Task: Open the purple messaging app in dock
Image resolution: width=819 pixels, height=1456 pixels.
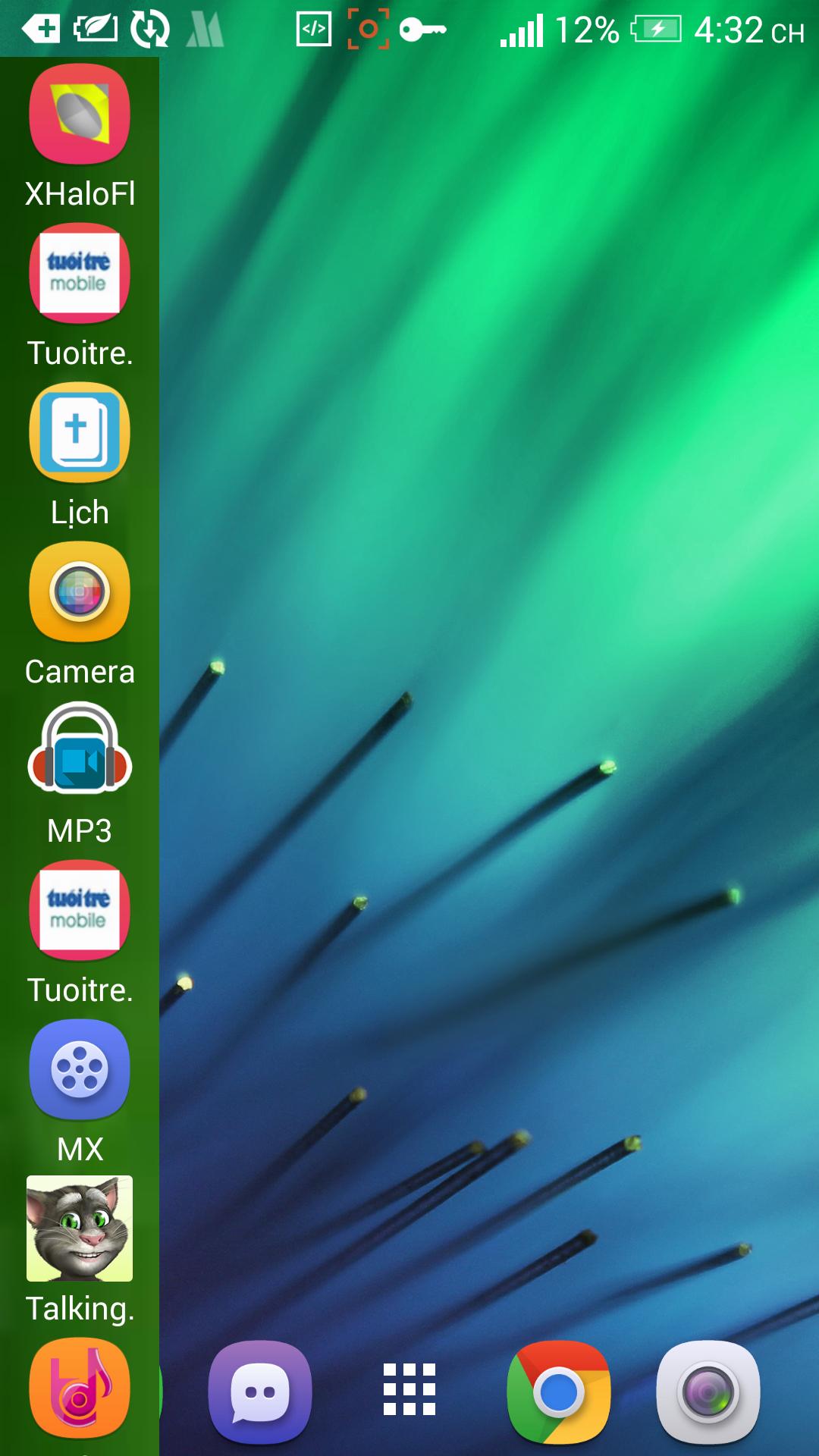Action: point(260,1392)
